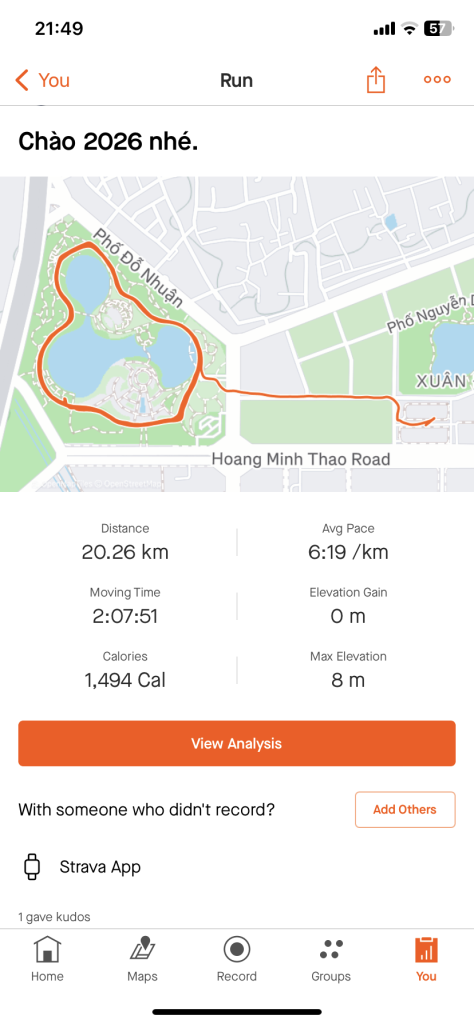This screenshot has width=474, height=1024.
Task: Switch to the Home tab
Action: (x=47, y=960)
